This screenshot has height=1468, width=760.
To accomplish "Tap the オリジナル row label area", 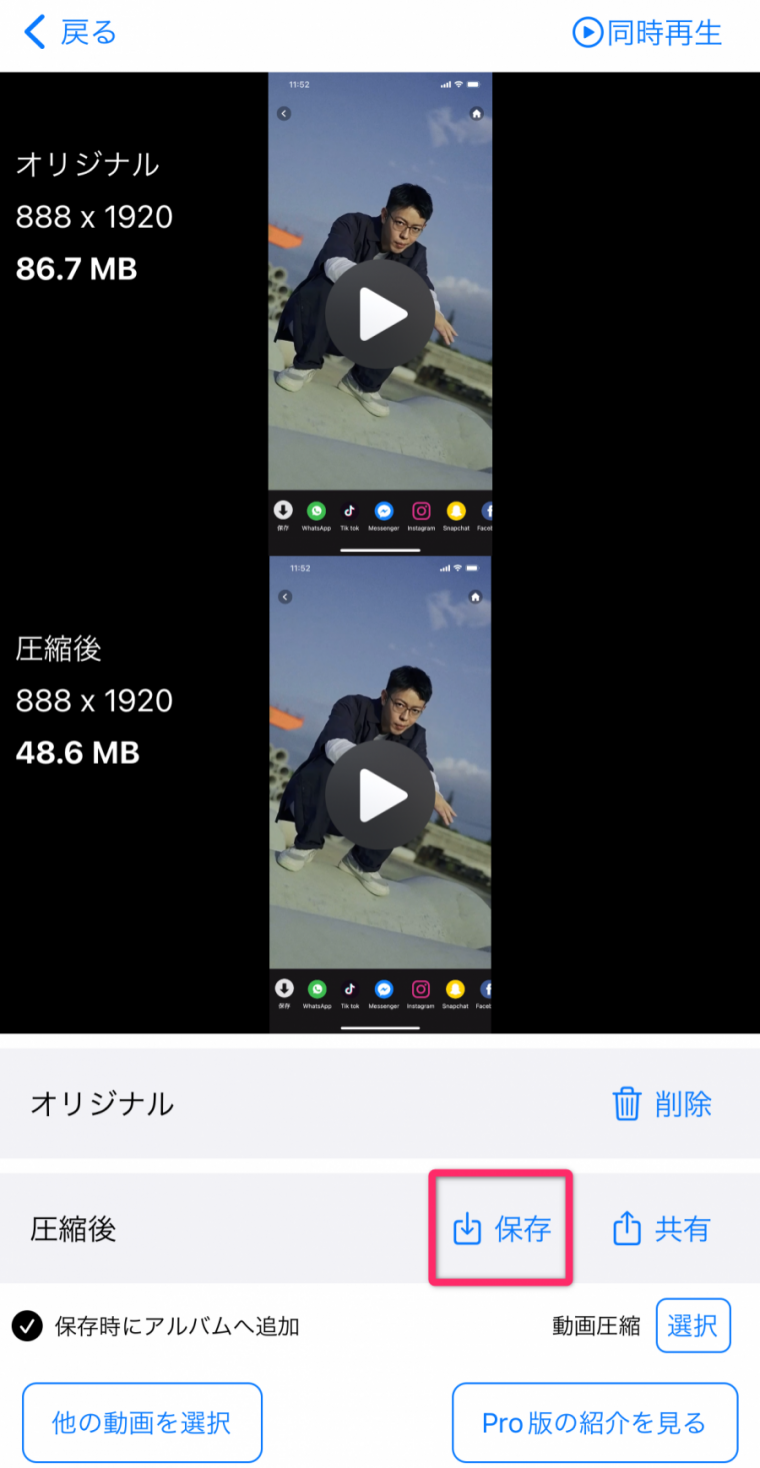I will pyautogui.click(x=100, y=1104).
